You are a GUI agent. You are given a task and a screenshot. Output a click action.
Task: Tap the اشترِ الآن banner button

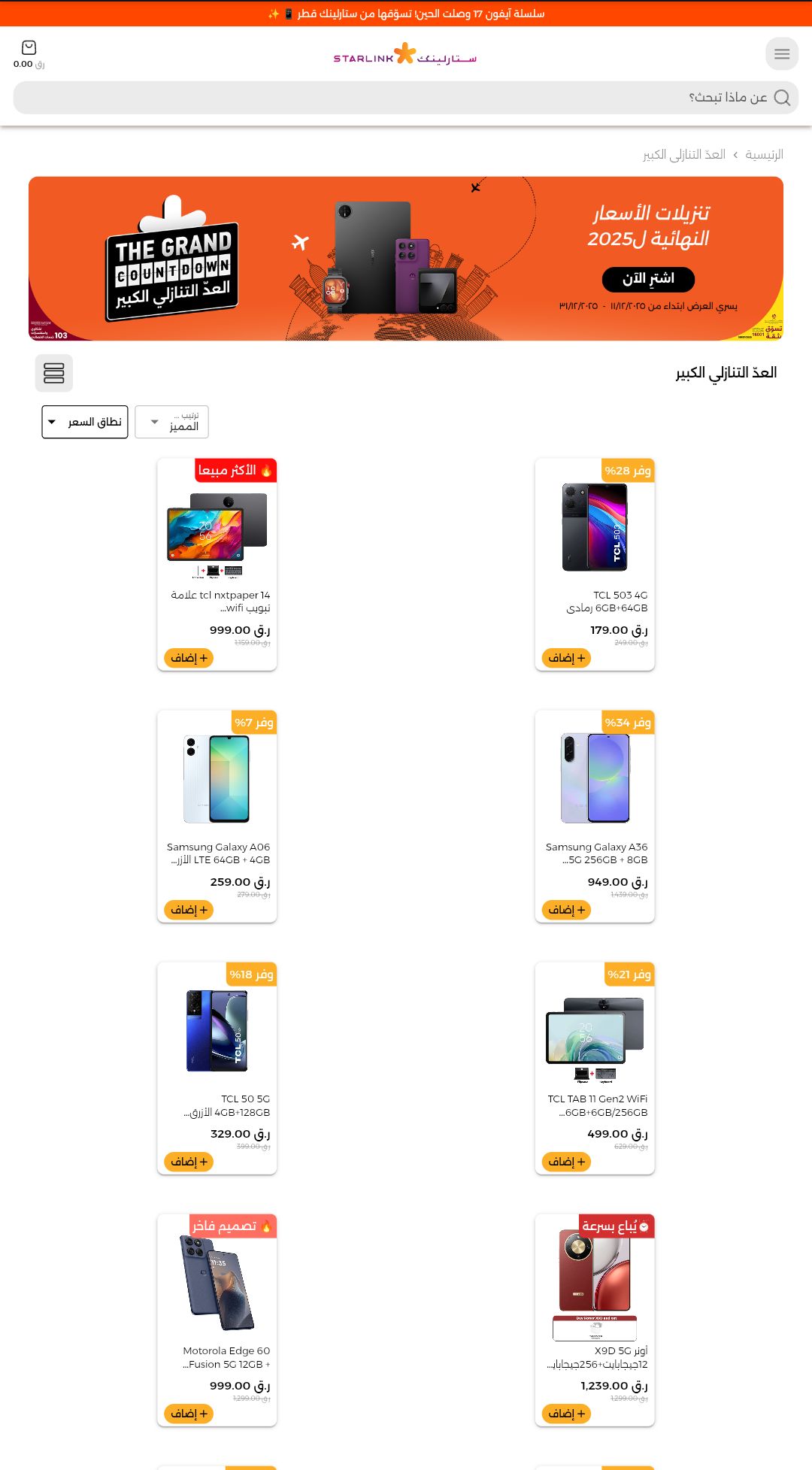point(648,279)
